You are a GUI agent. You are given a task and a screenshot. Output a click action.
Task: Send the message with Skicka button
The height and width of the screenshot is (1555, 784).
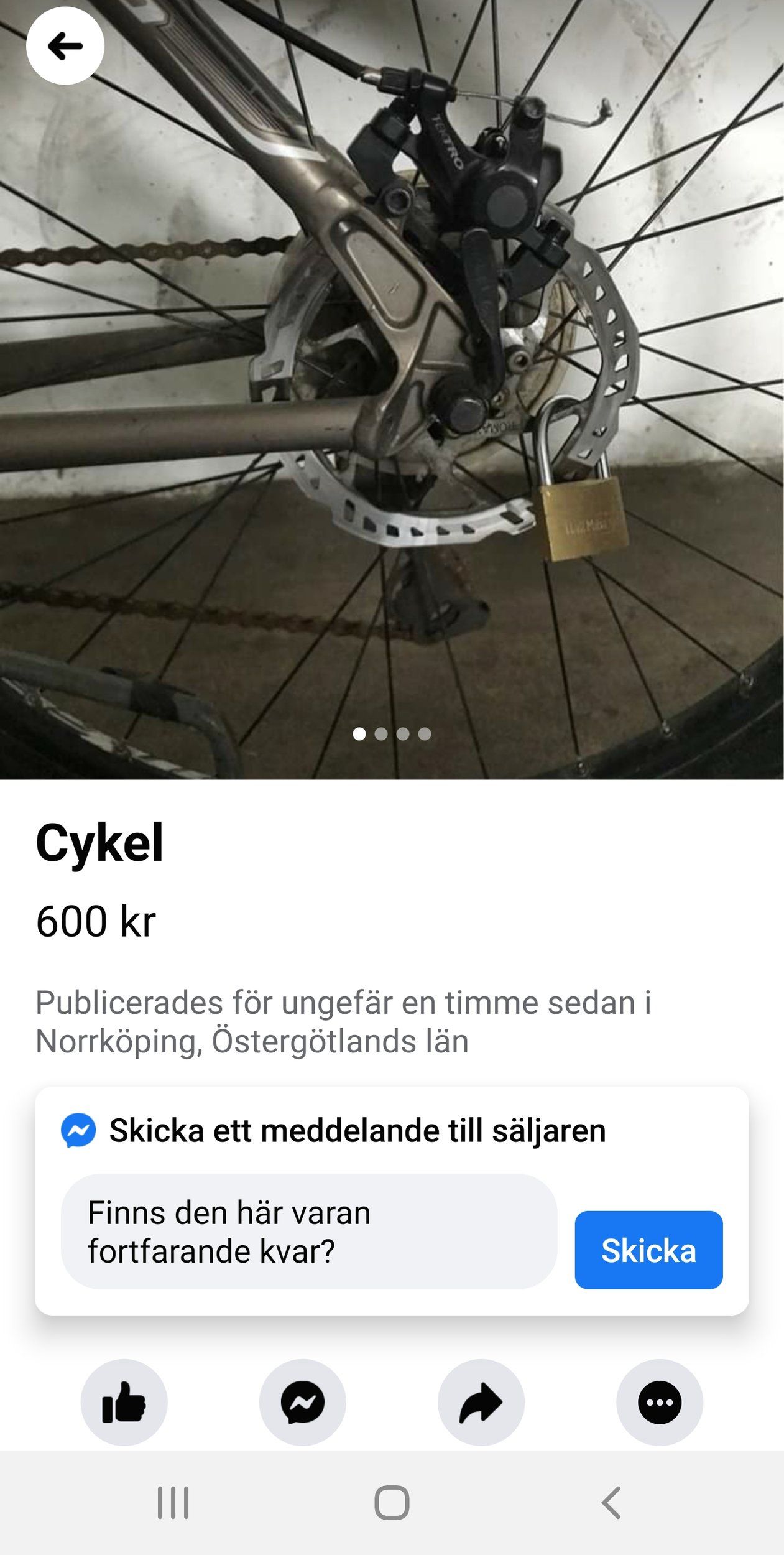tap(648, 1250)
